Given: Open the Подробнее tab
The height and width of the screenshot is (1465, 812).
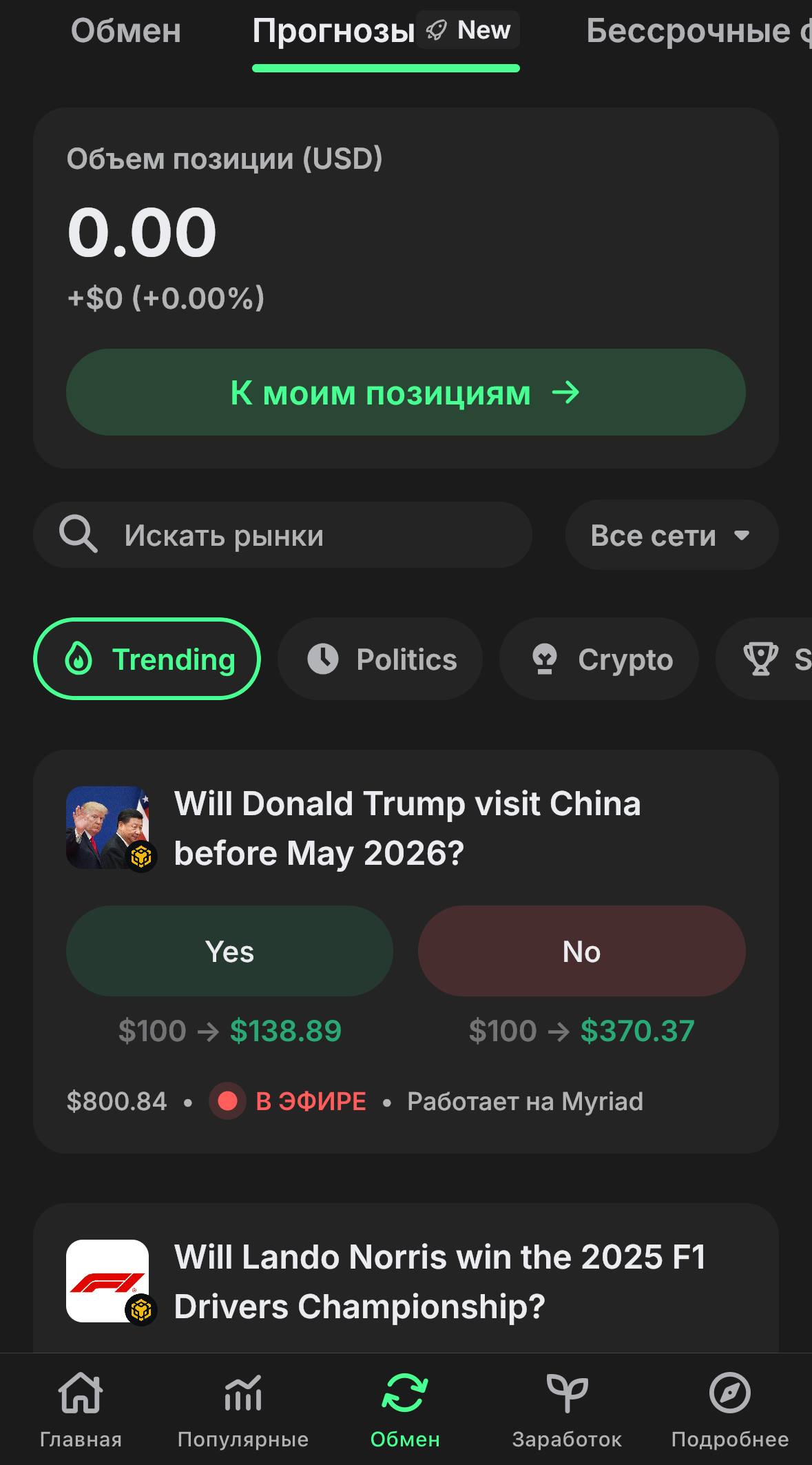Looking at the screenshot, I should pyautogui.click(x=729, y=1409).
